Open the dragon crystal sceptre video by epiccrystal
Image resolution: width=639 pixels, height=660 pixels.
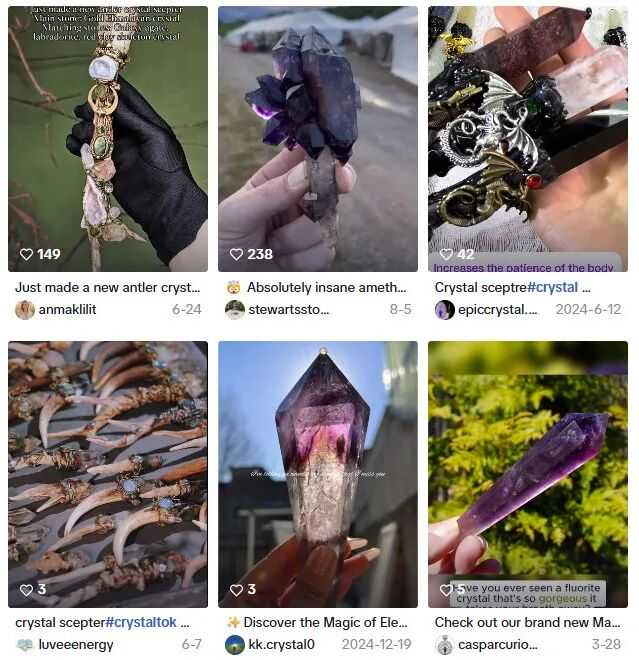[x=527, y=140]
